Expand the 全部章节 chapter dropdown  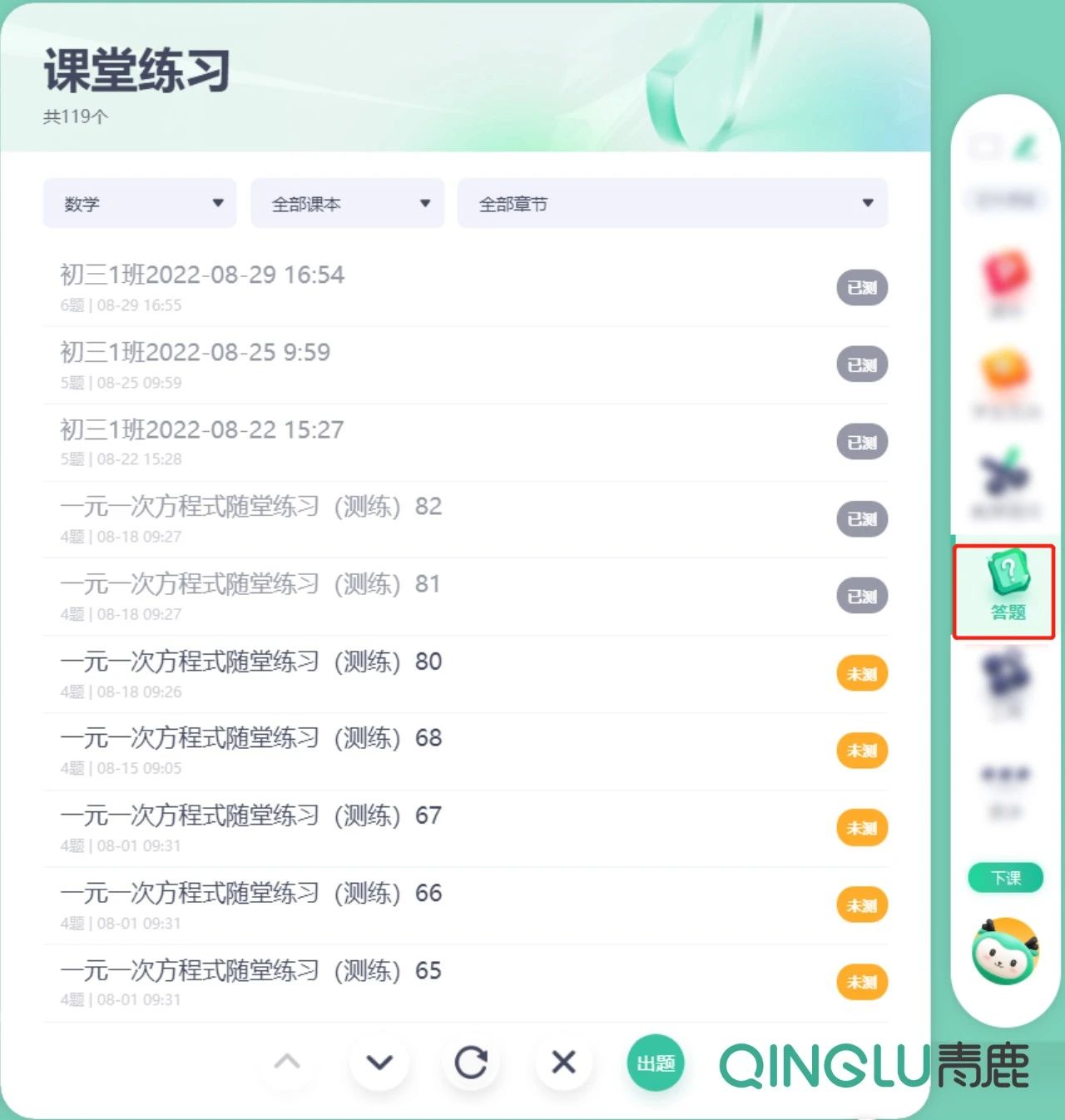coord(672,203)
